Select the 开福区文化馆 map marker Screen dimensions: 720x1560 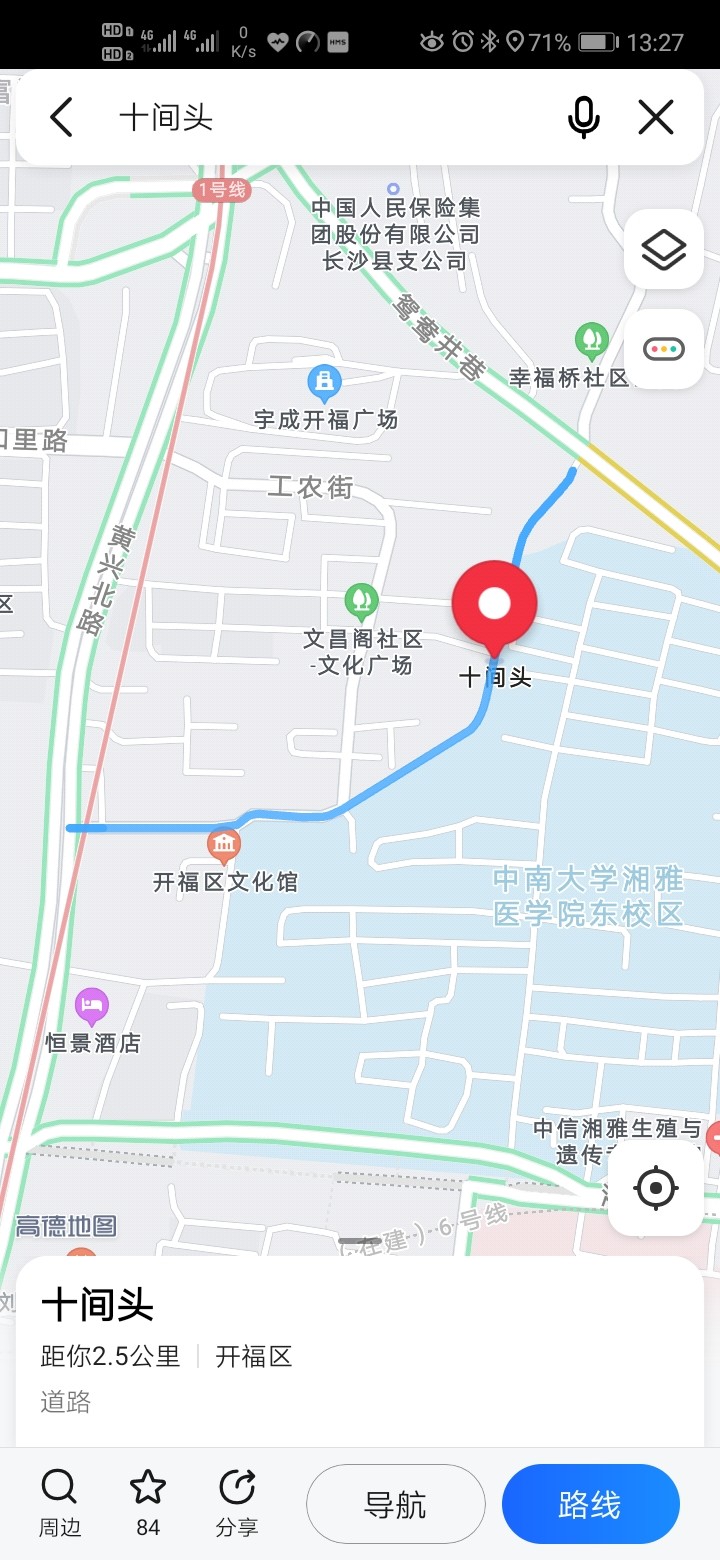(224, 847)
